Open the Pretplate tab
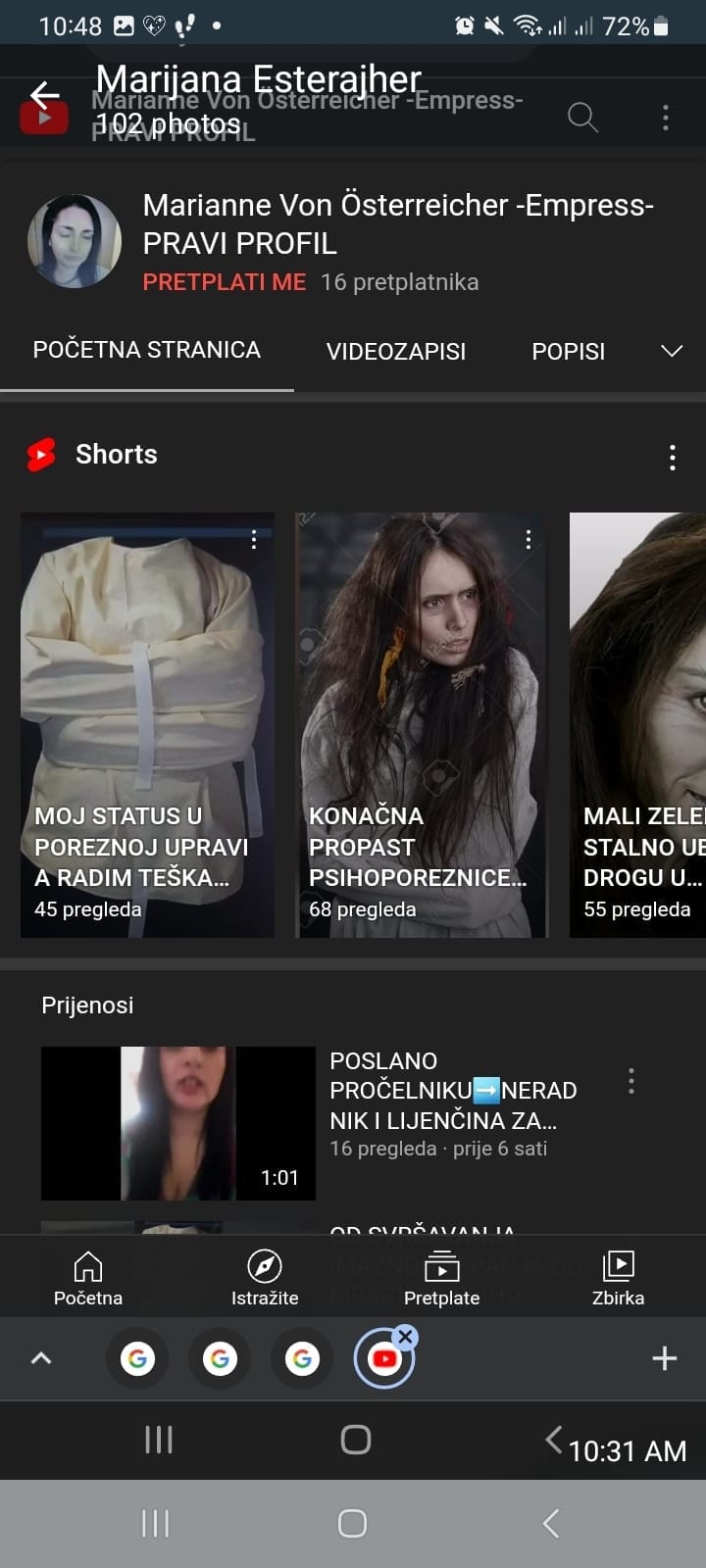 (441, 1278)
